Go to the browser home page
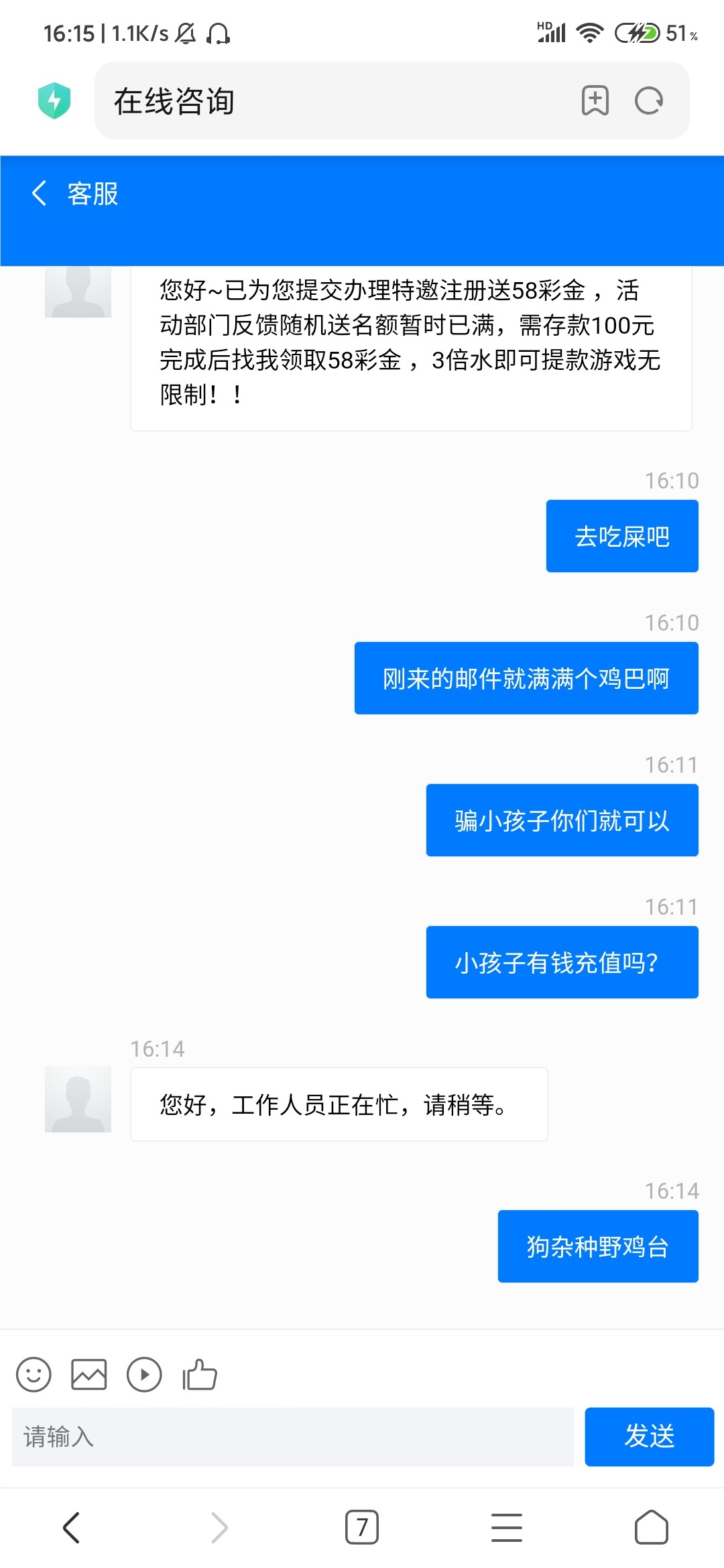Viewport: 724px width, 1568px height. pos(652,1528)
